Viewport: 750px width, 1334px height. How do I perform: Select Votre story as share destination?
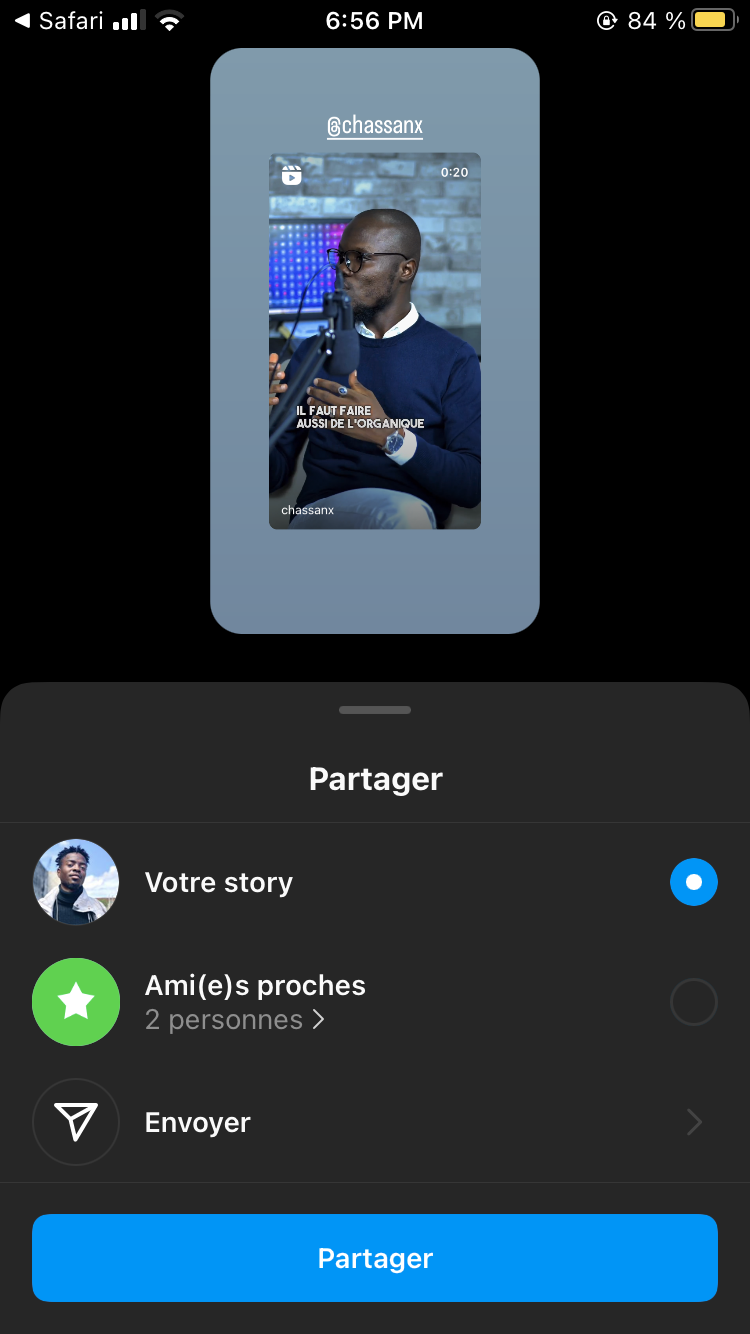(693, 882)
